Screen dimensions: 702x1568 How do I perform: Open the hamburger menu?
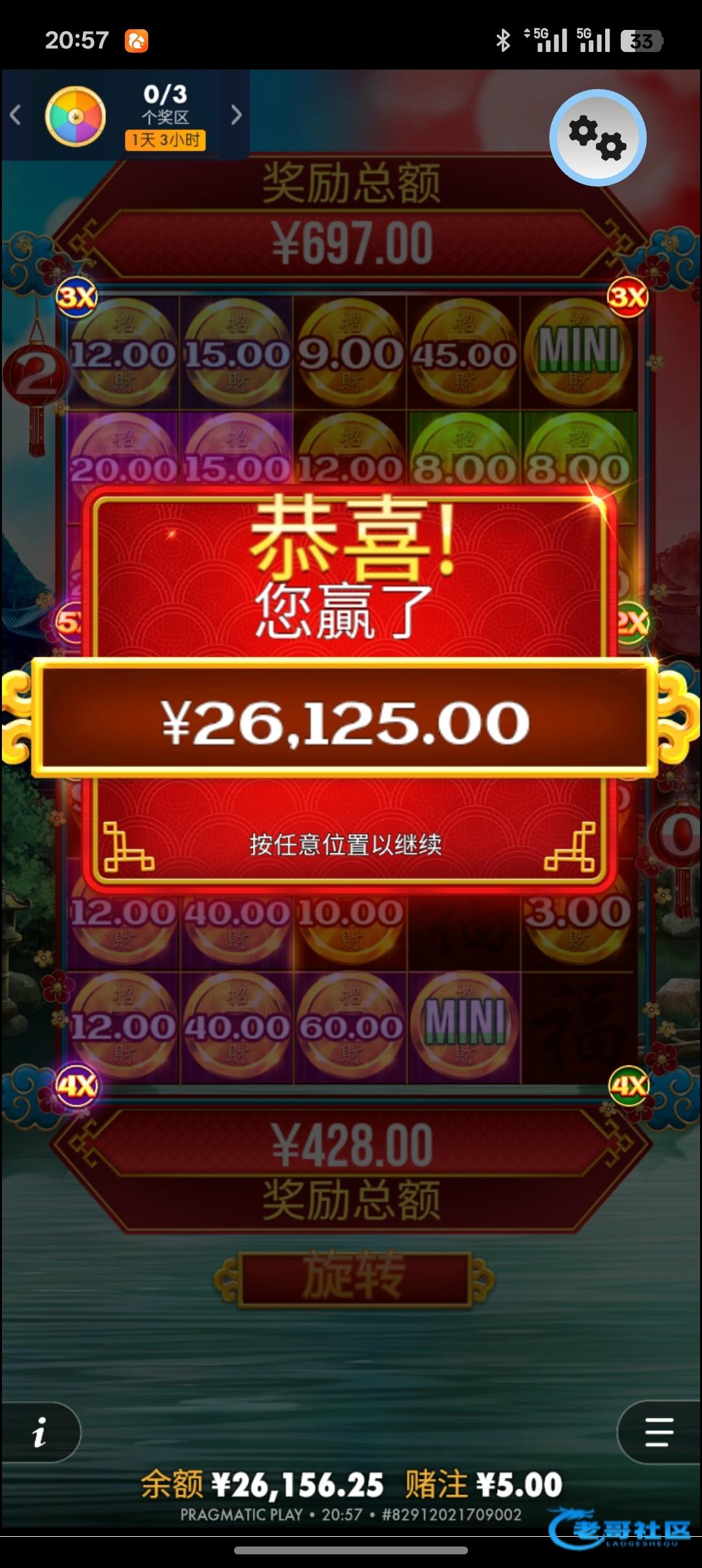pyautogui.click(x=658, y=1432)
